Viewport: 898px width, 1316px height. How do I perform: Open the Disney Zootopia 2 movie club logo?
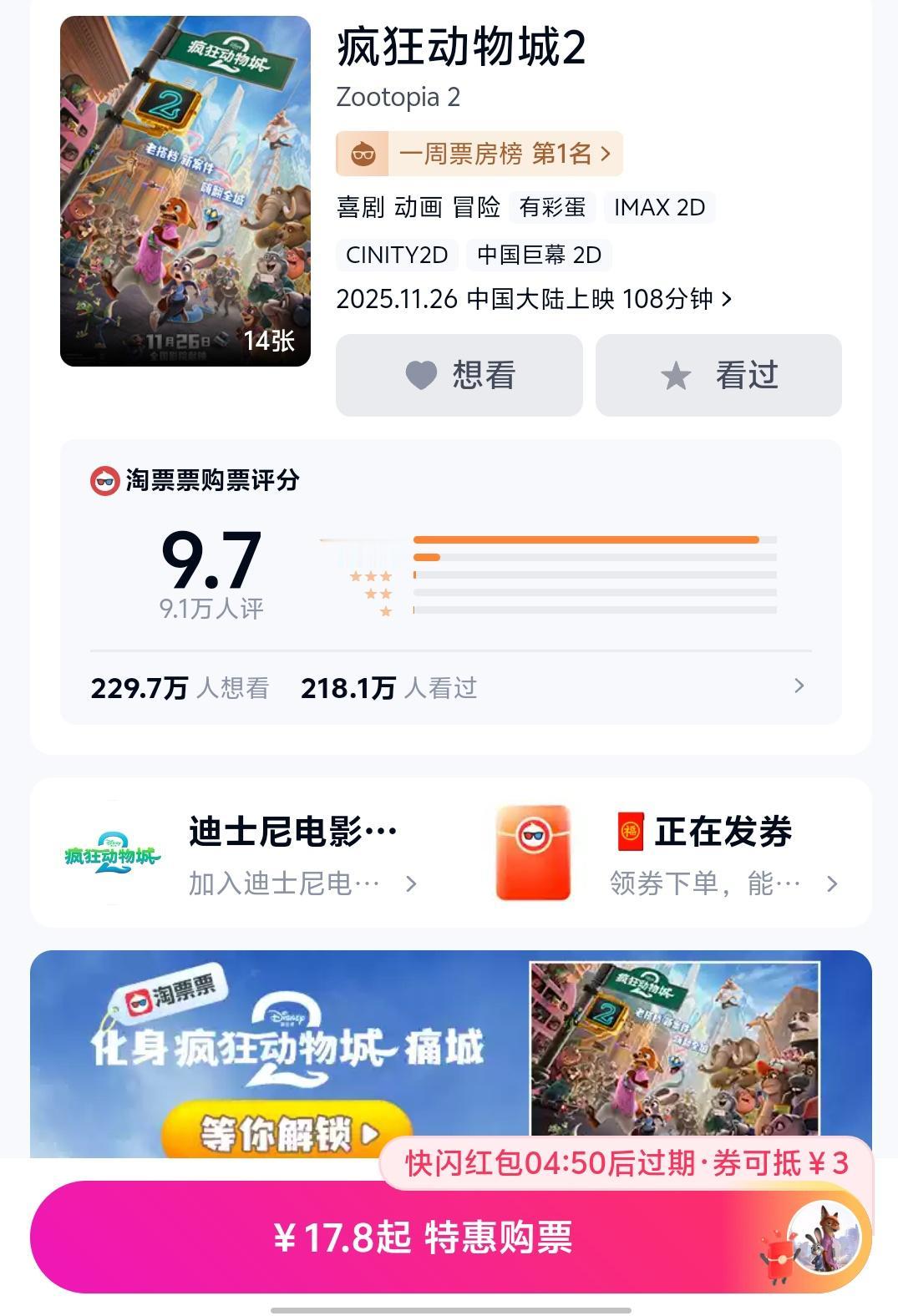(114, 853)
